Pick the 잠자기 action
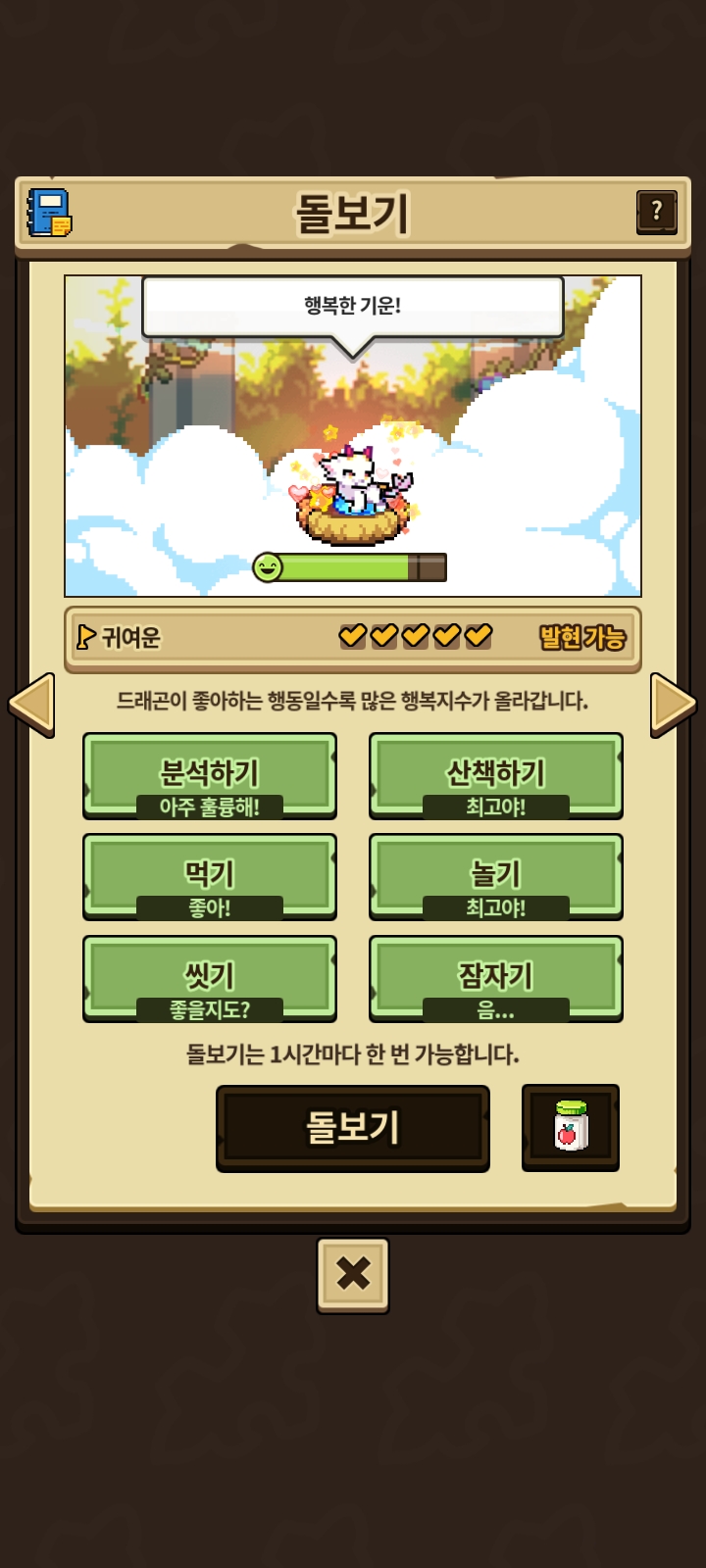Image resolution: width=706 pixels, height=1568 pixels. click(496, 977)
